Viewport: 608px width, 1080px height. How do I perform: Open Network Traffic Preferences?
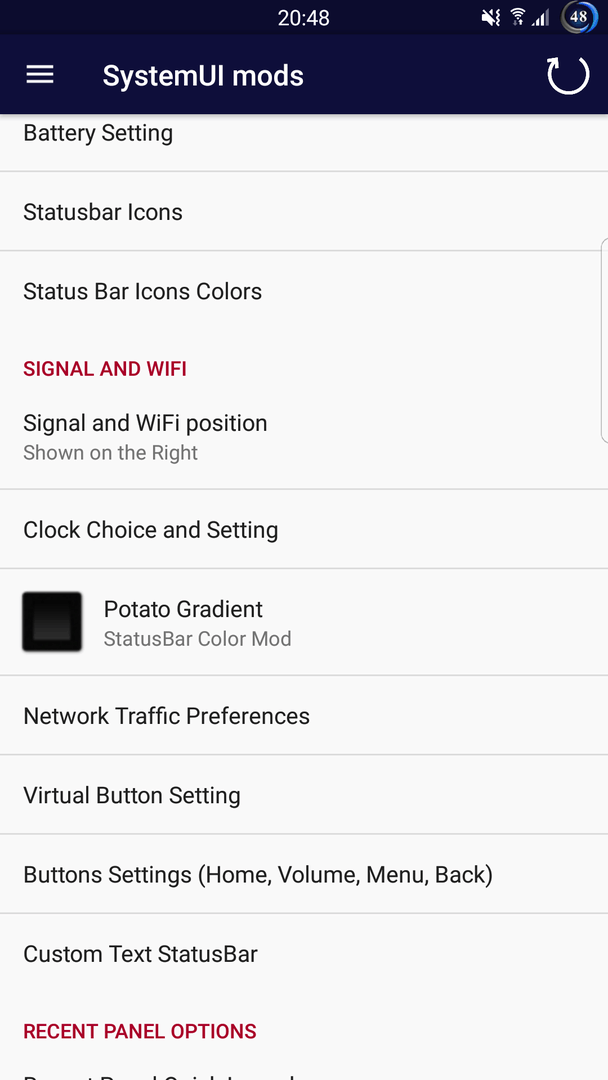click(167, 716)
